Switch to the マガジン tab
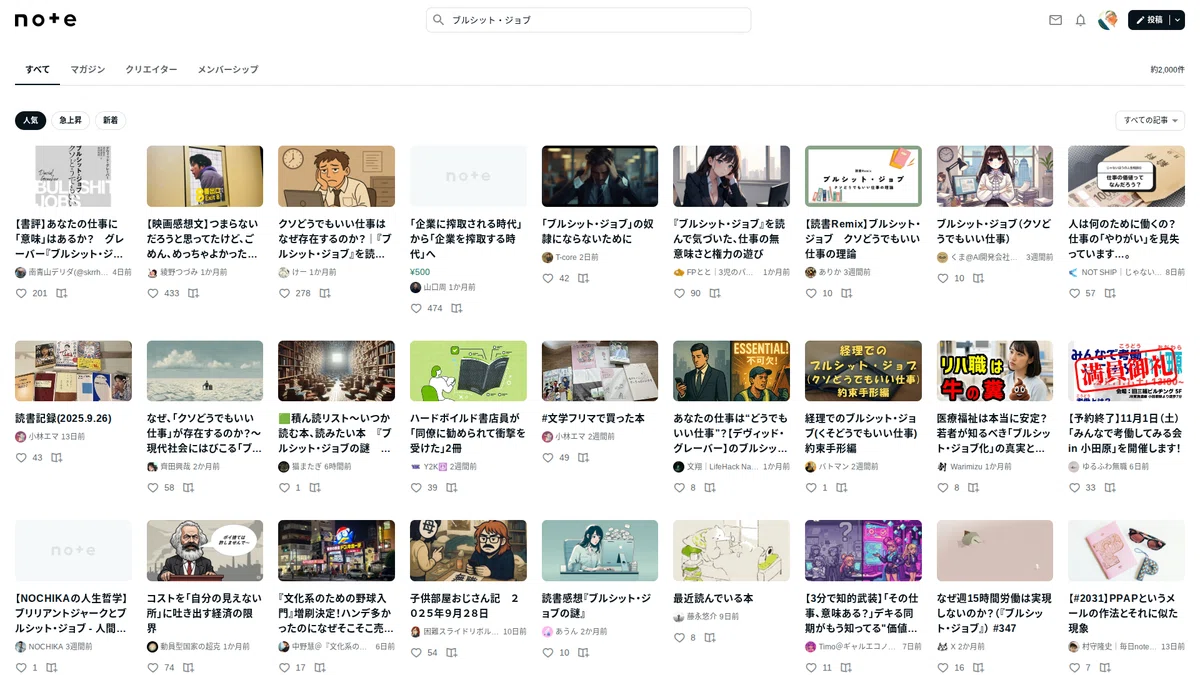This screenshot has height=675, width=1200. (x=87, y=69)
